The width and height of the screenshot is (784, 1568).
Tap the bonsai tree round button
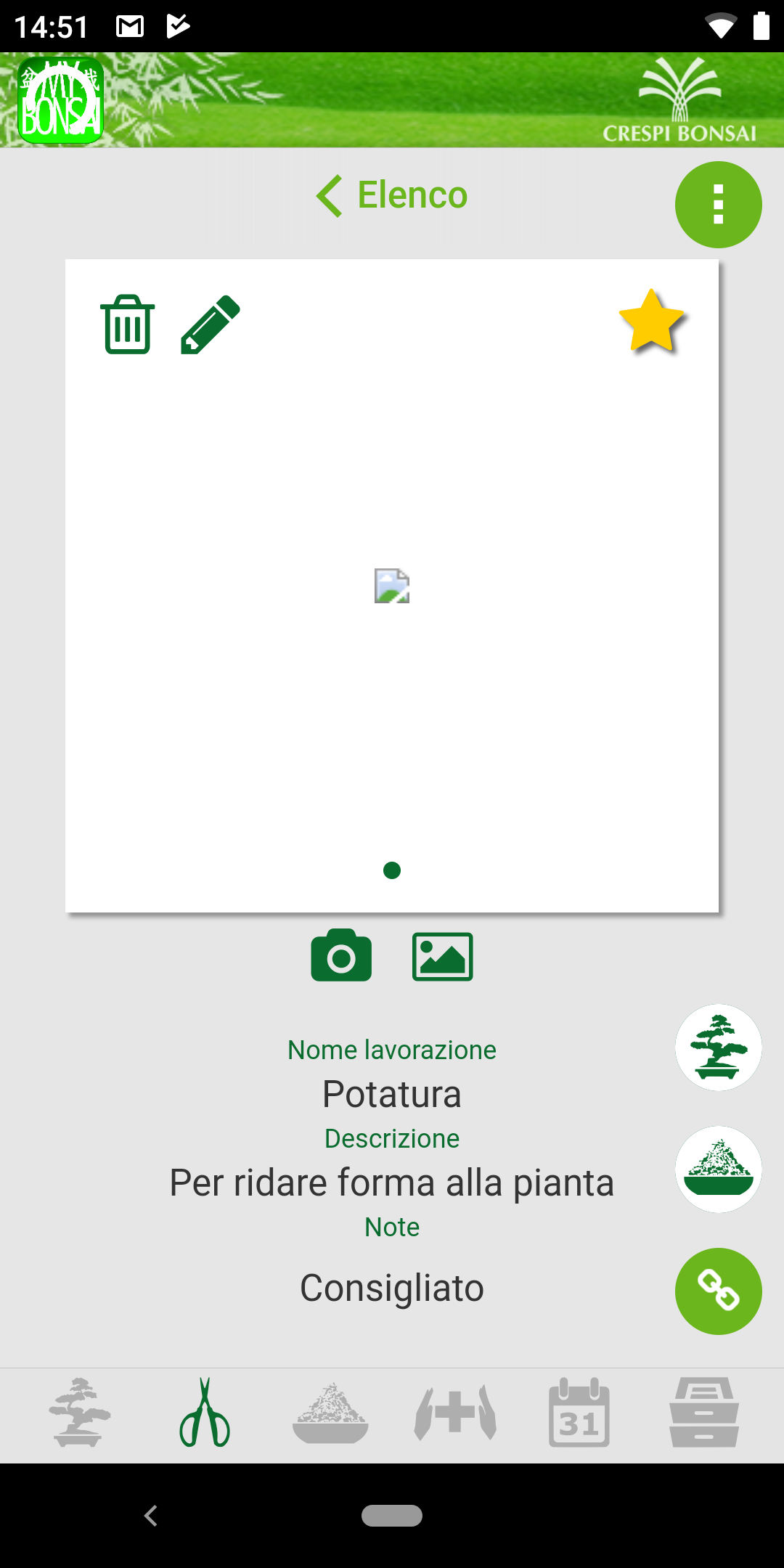tap(718, 1047)
